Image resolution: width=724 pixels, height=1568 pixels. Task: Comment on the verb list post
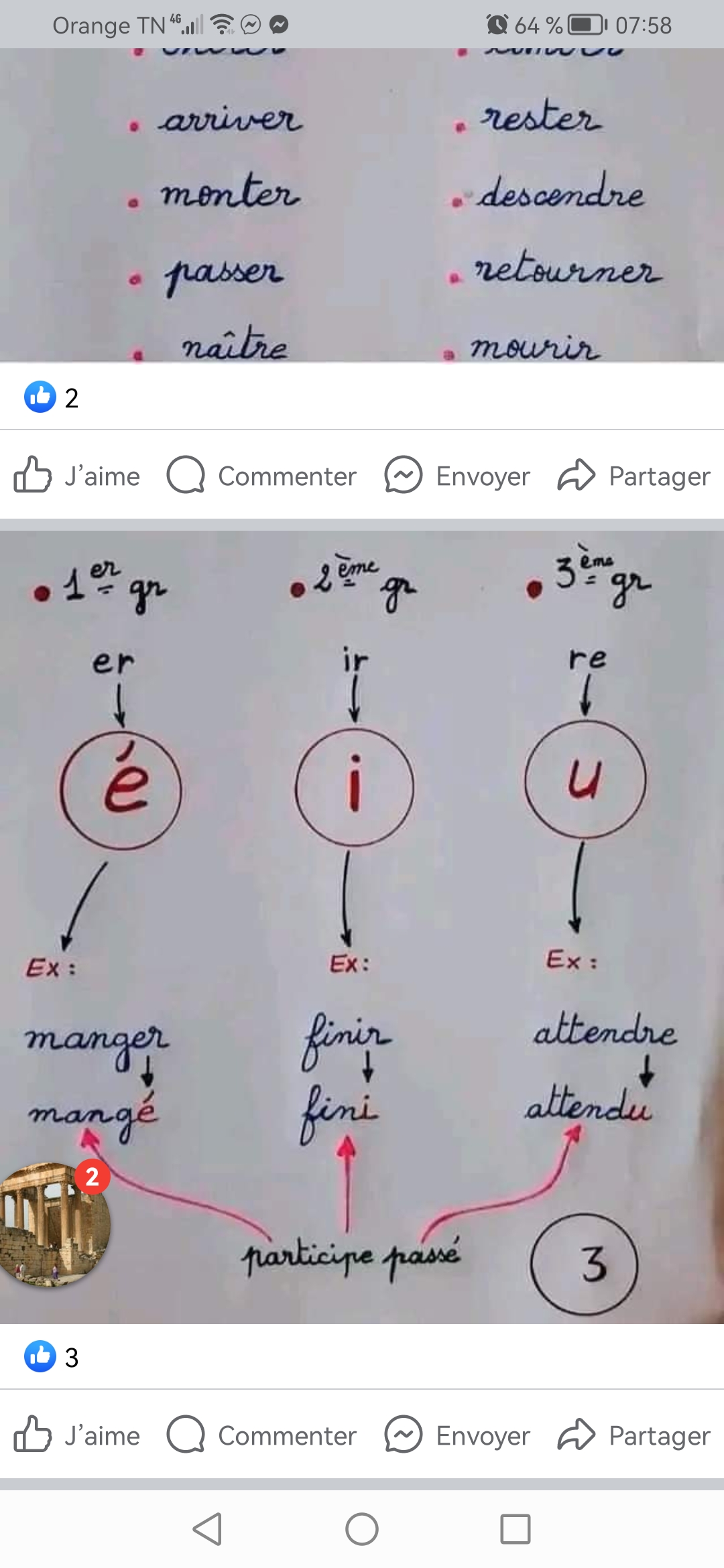click(x=261, y=476)
